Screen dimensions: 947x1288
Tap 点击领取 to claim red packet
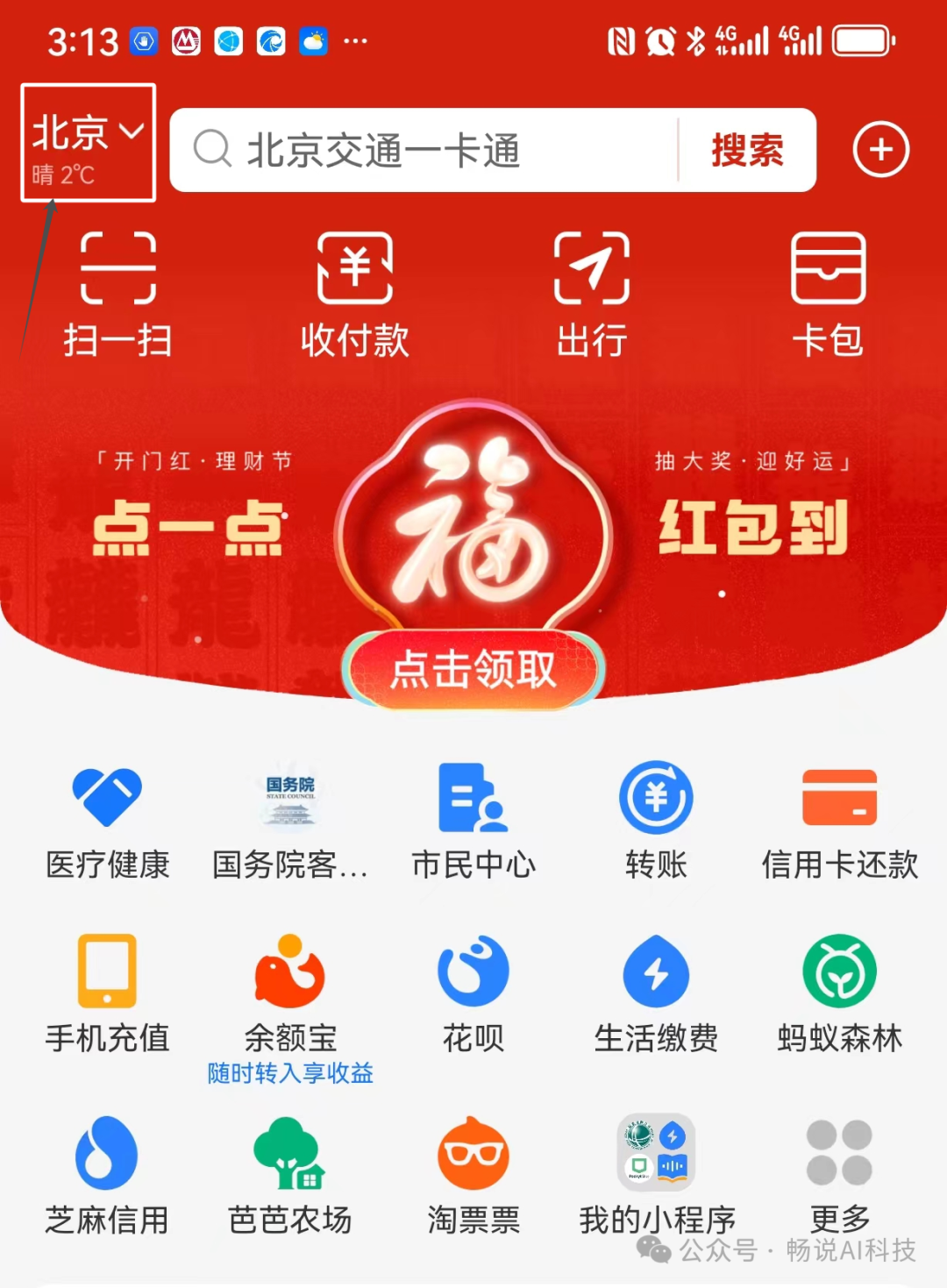point(473,670)
